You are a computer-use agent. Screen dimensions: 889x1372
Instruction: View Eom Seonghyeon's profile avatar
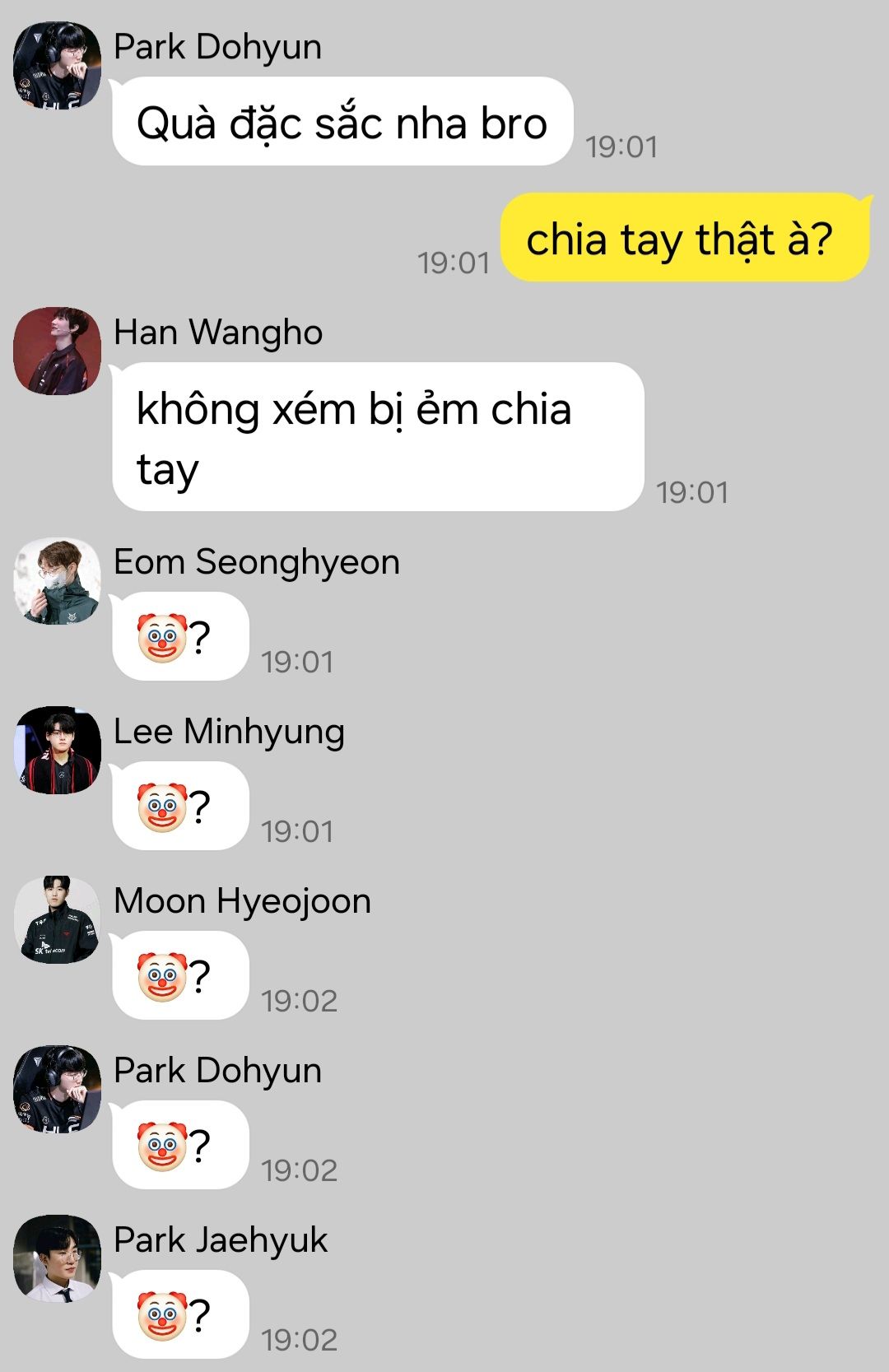(x=57, y=581)
